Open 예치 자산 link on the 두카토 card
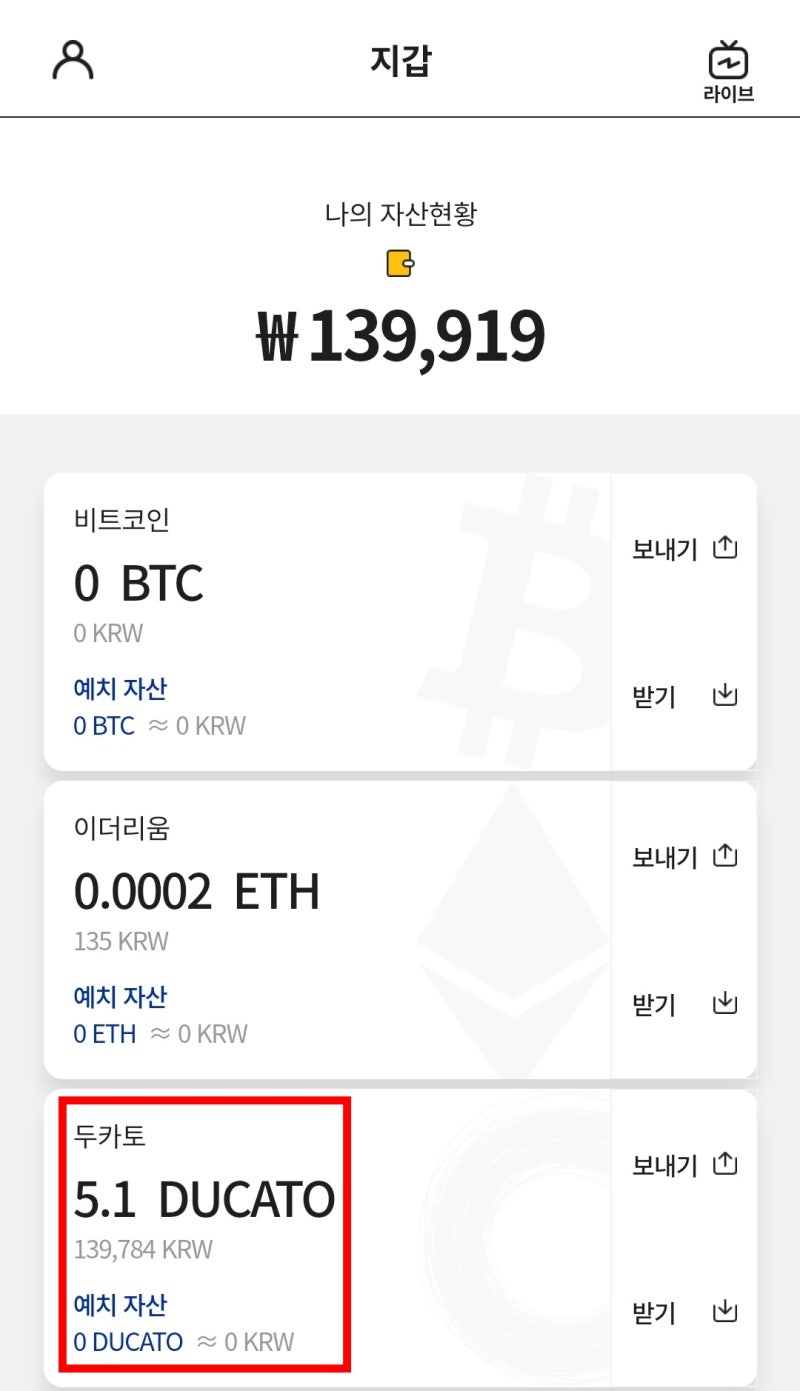Screen dimensions: 800x1391 click(x=120, y=1304)
